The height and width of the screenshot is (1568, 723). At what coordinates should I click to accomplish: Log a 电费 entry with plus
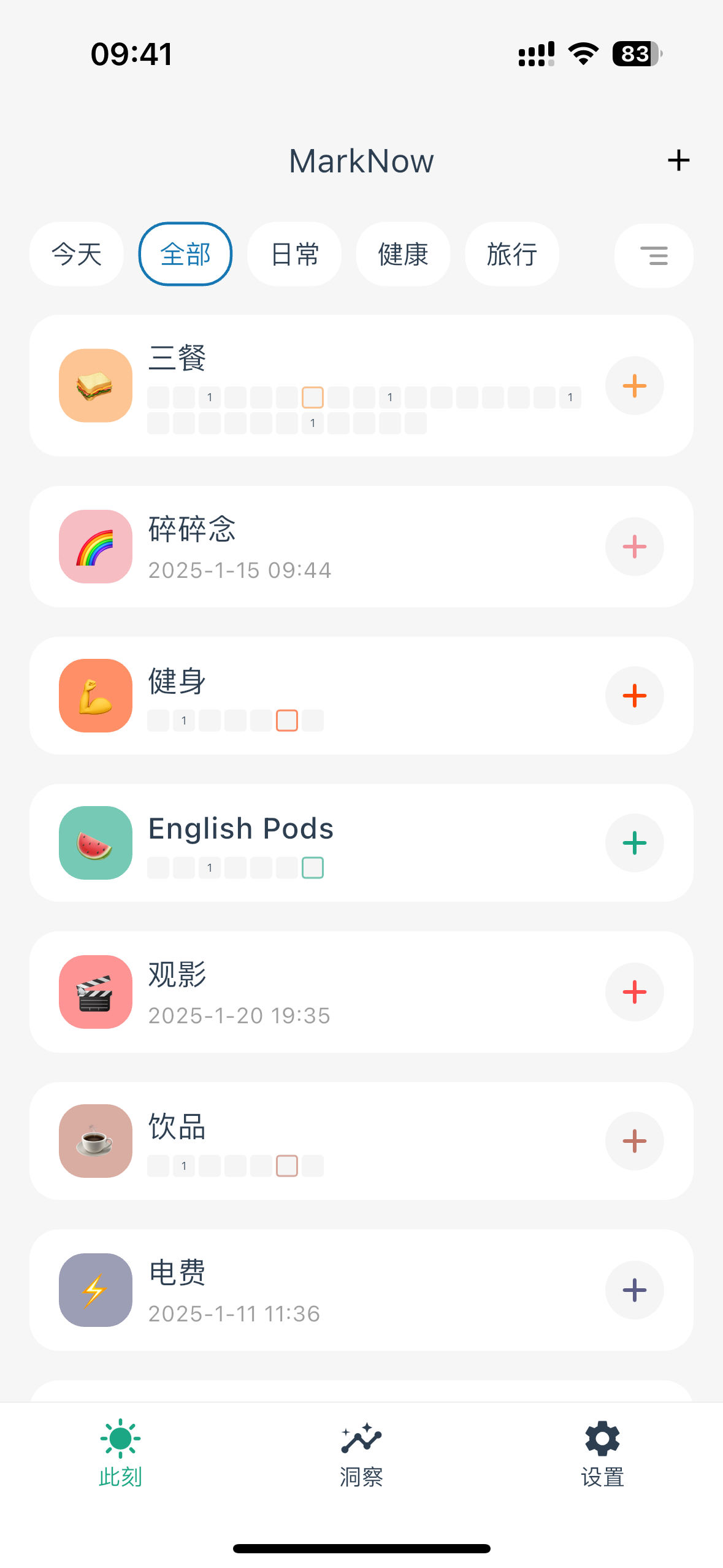click(x=635, y=1290)
